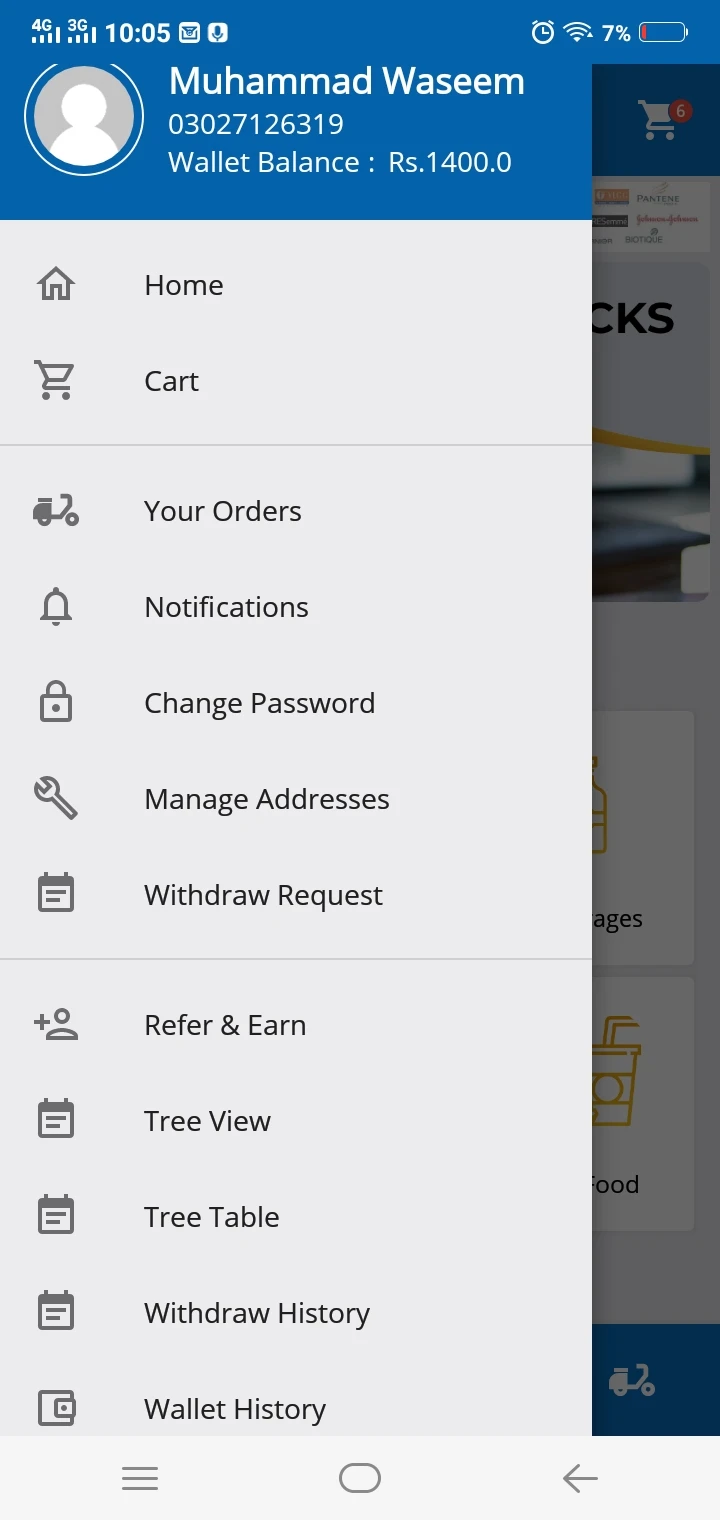
Task: Go to the phone's home screen
Action: pyautogui.click(x=360, y=1478)
